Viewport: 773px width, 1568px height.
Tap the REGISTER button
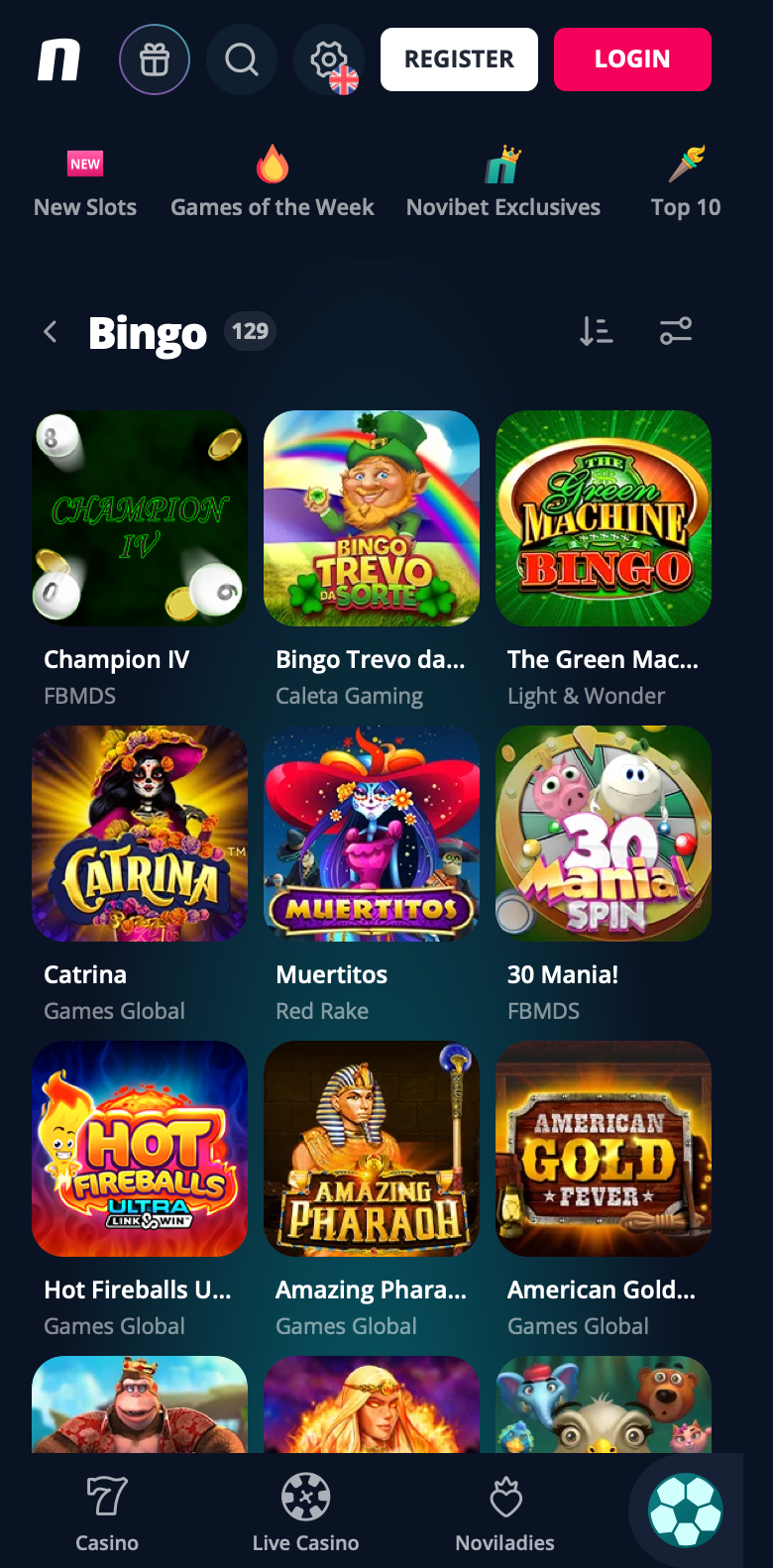459,59
